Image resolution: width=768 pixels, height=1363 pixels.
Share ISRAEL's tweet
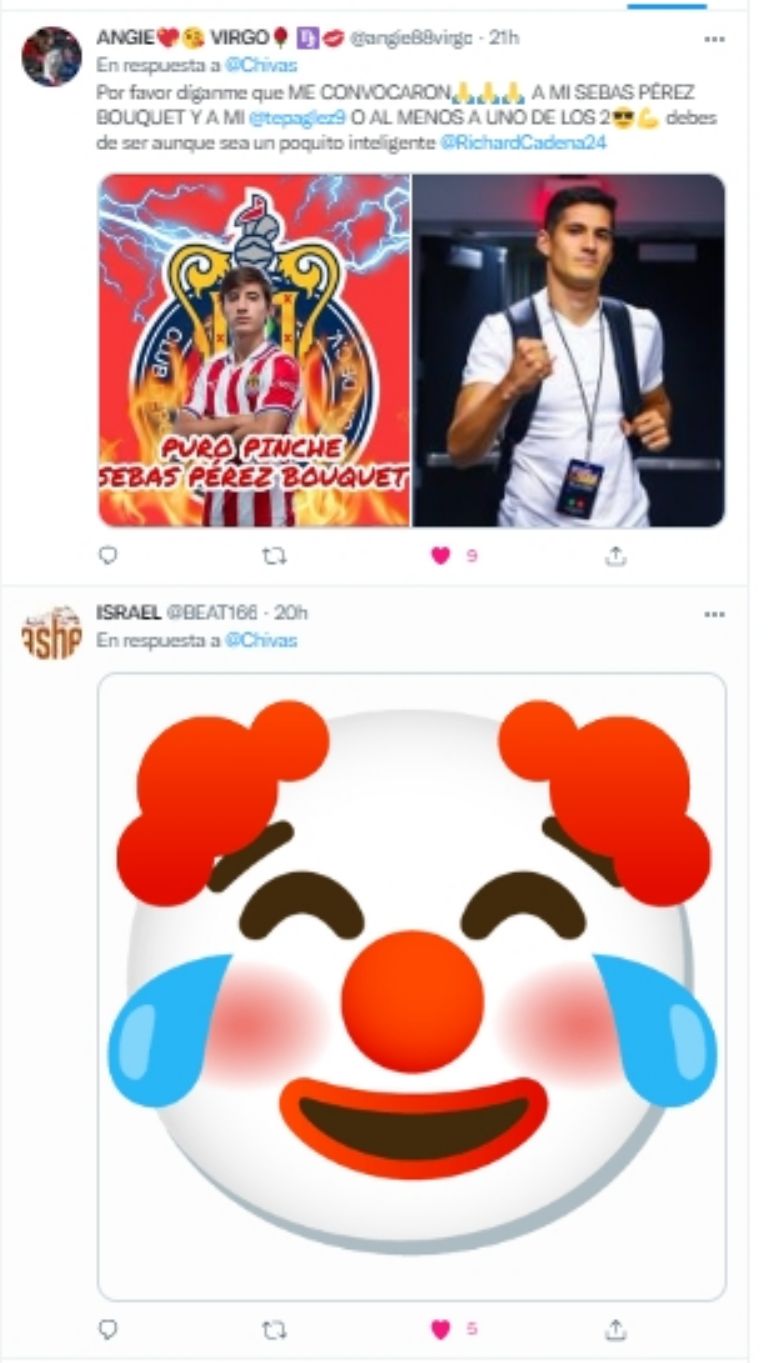(x=617, y=1329)
